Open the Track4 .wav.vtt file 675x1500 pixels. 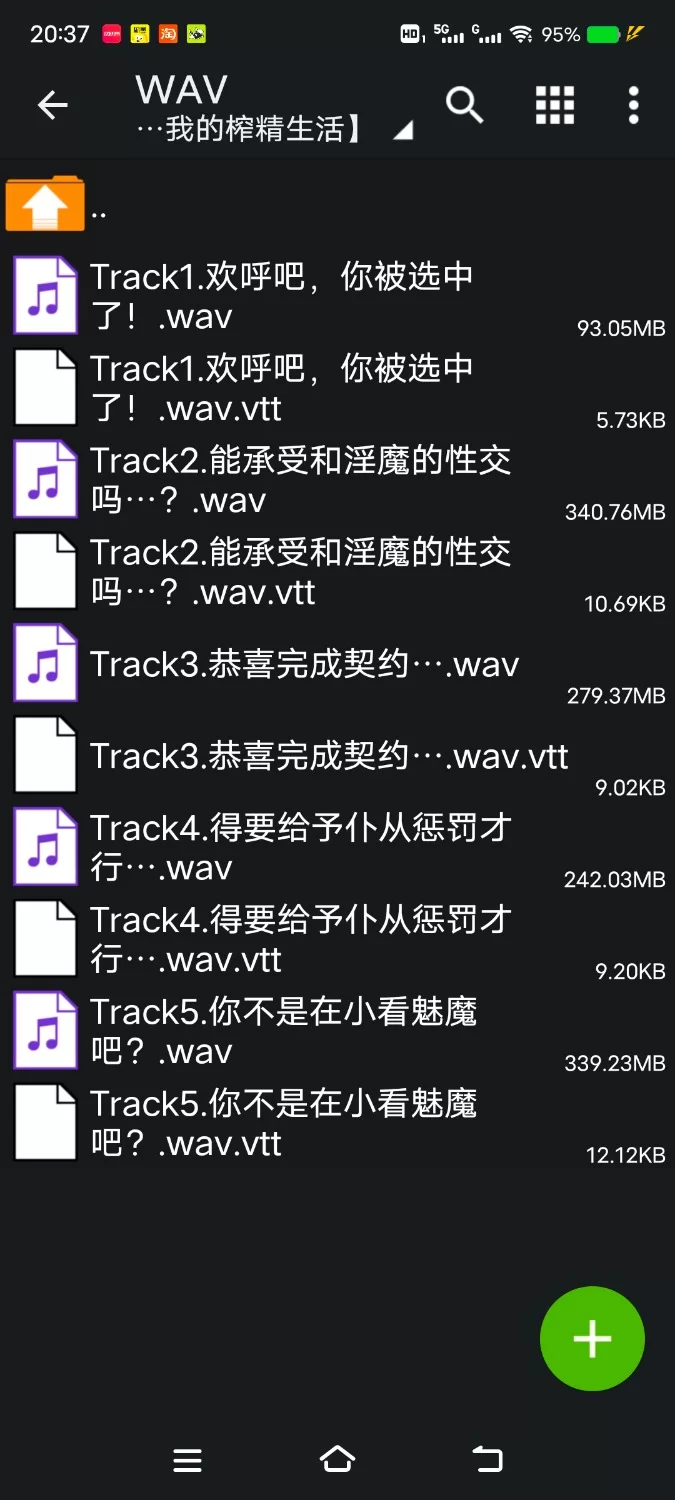(300, 939)
